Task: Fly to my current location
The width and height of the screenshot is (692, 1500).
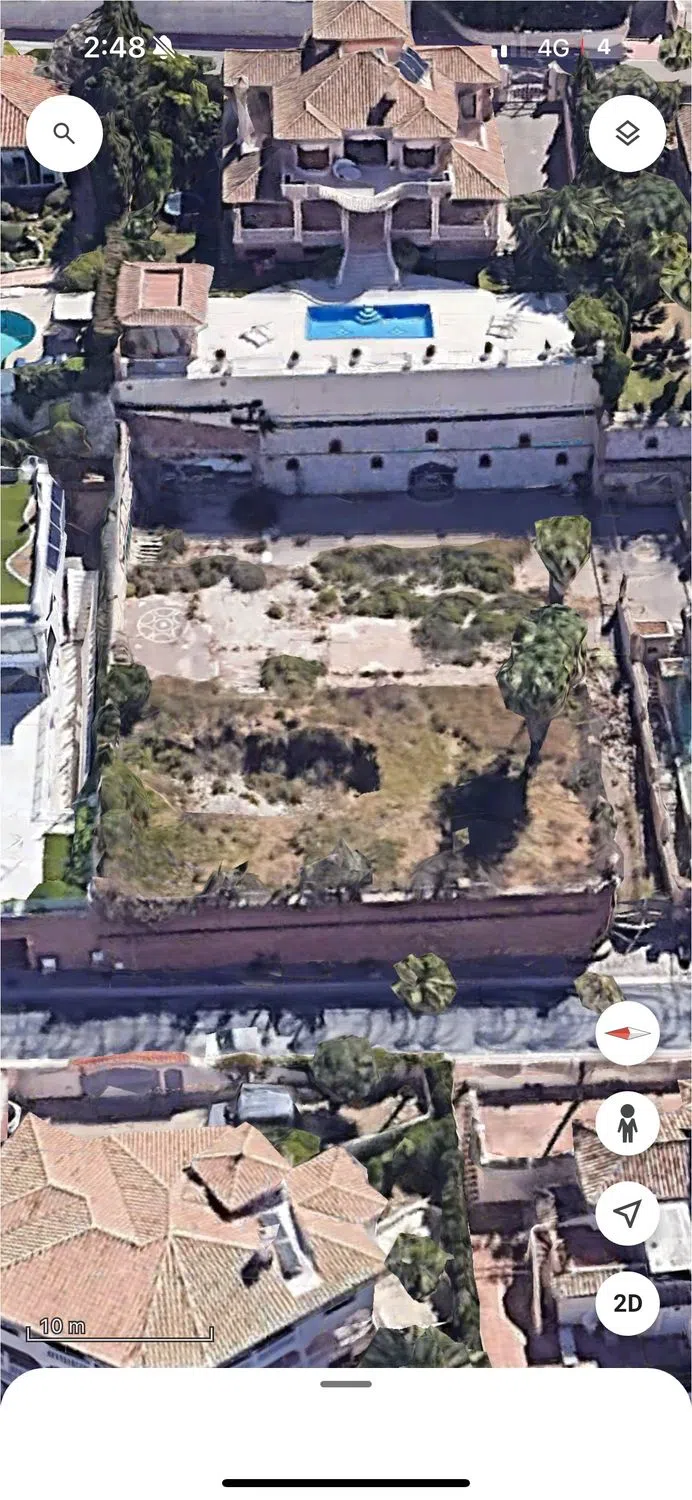Action: click(x=627, y=1213)
